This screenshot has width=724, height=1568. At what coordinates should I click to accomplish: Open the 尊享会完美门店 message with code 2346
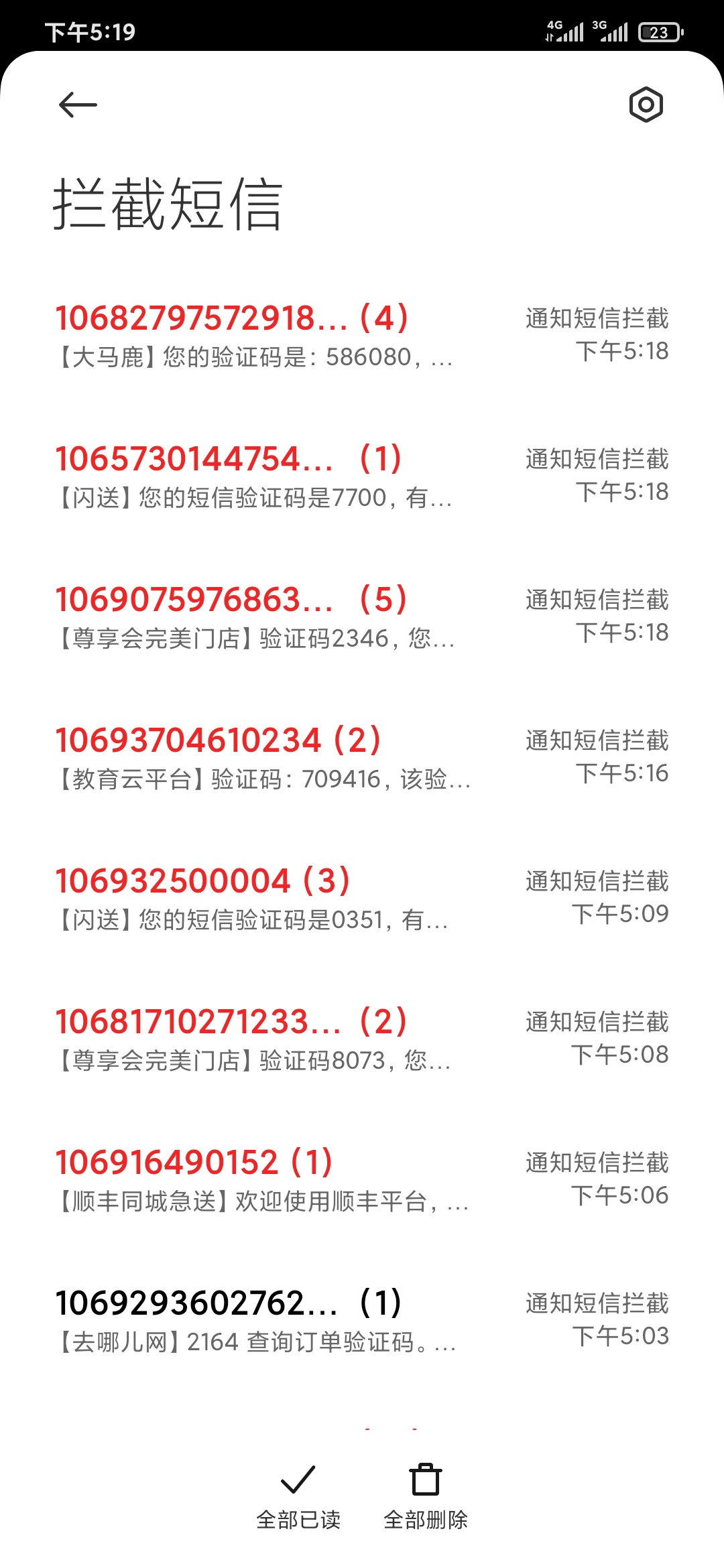(362, 618)
